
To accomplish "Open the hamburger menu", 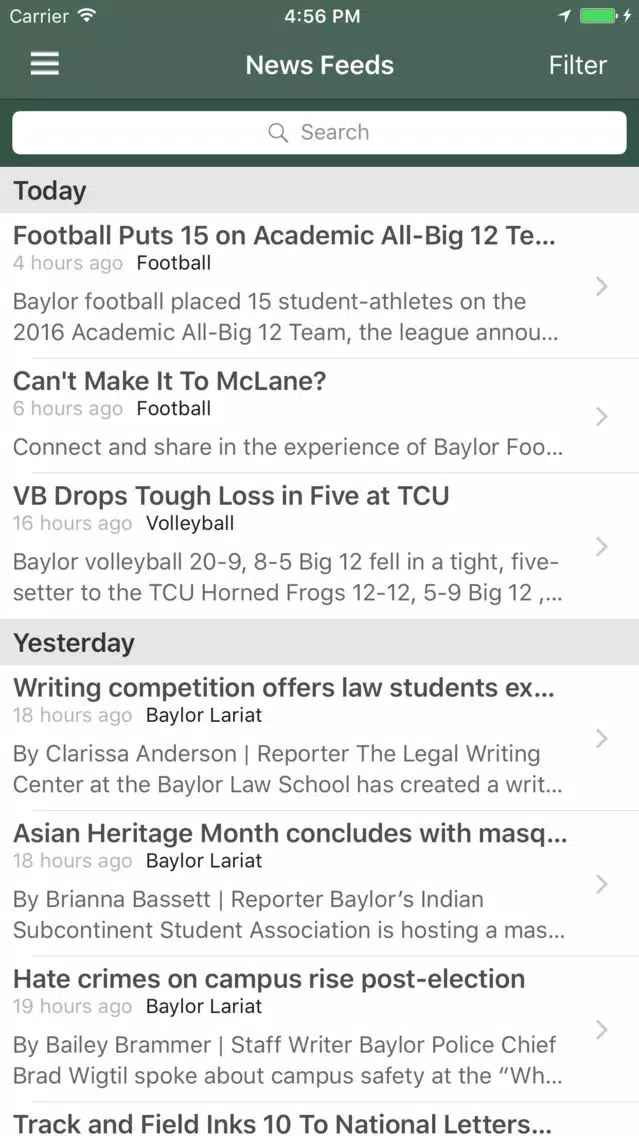I will click(44, 65).
